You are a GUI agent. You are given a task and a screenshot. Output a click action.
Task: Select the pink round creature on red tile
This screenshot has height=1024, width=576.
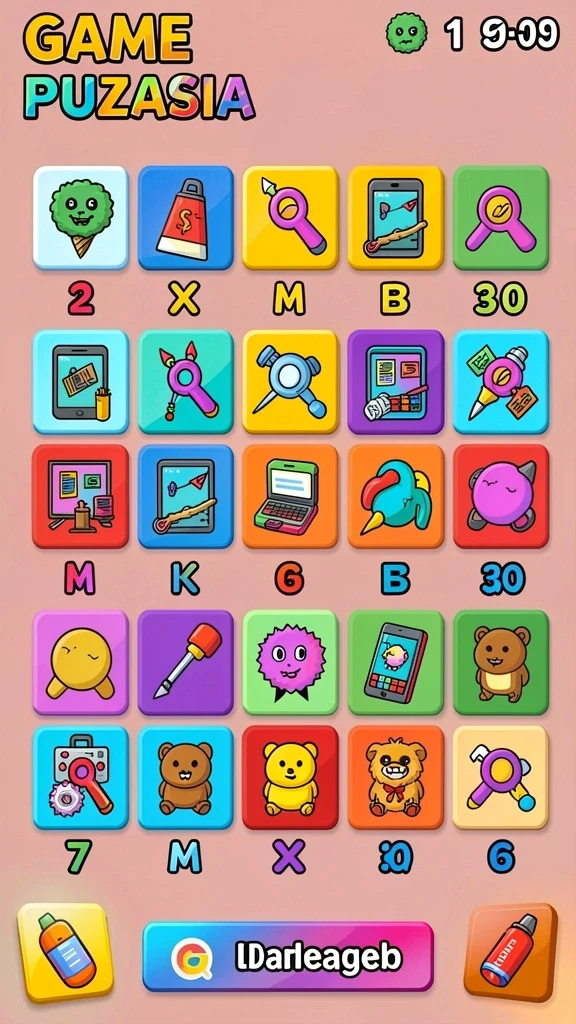[x=501, y=496]
